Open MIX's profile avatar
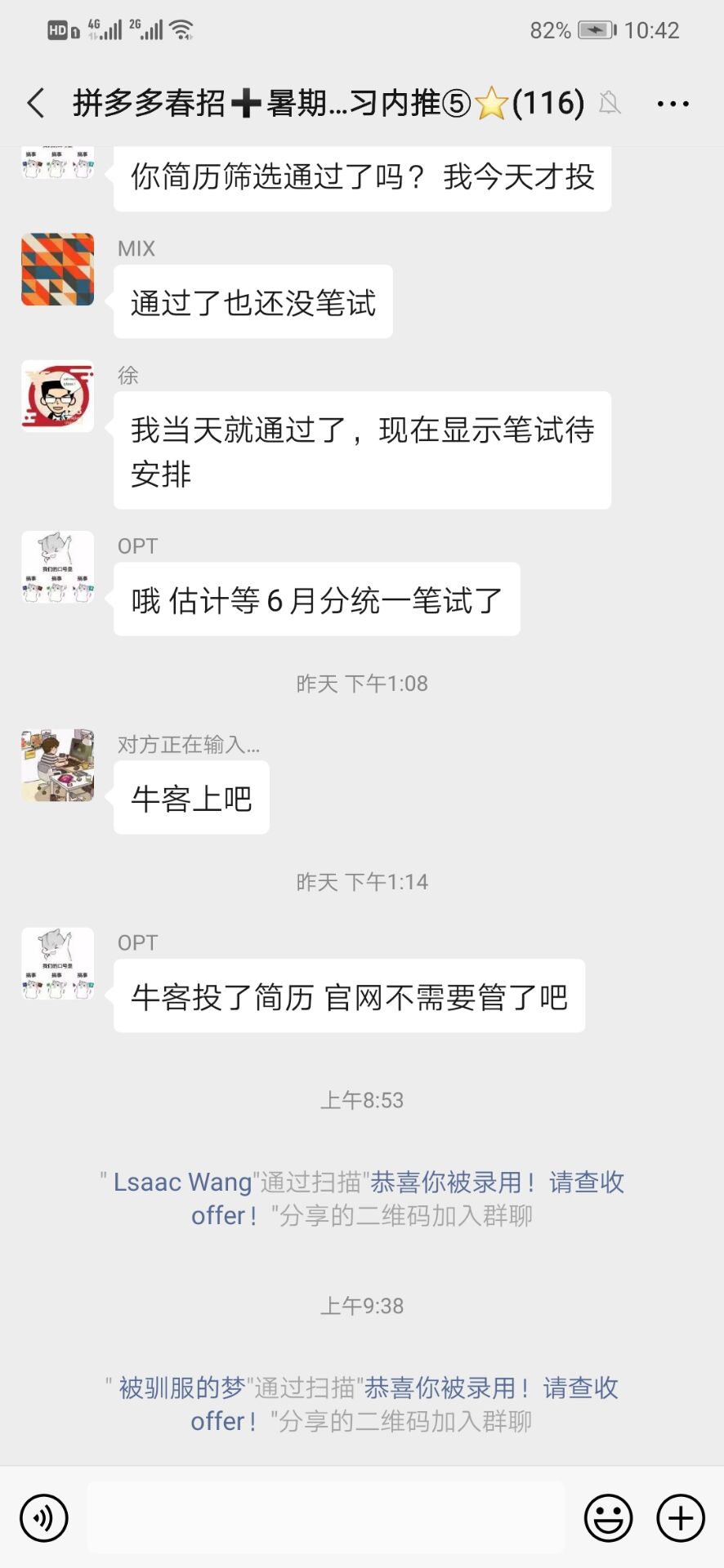724x1568 pixels. 56,270
